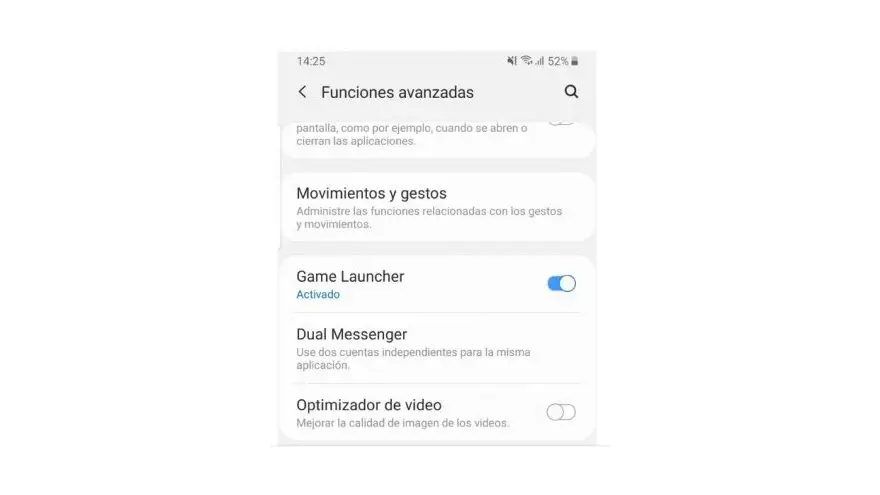Open Game Launcher settings row
The height and width of the screenshot is (495, 880).
(x=400, y=284)
